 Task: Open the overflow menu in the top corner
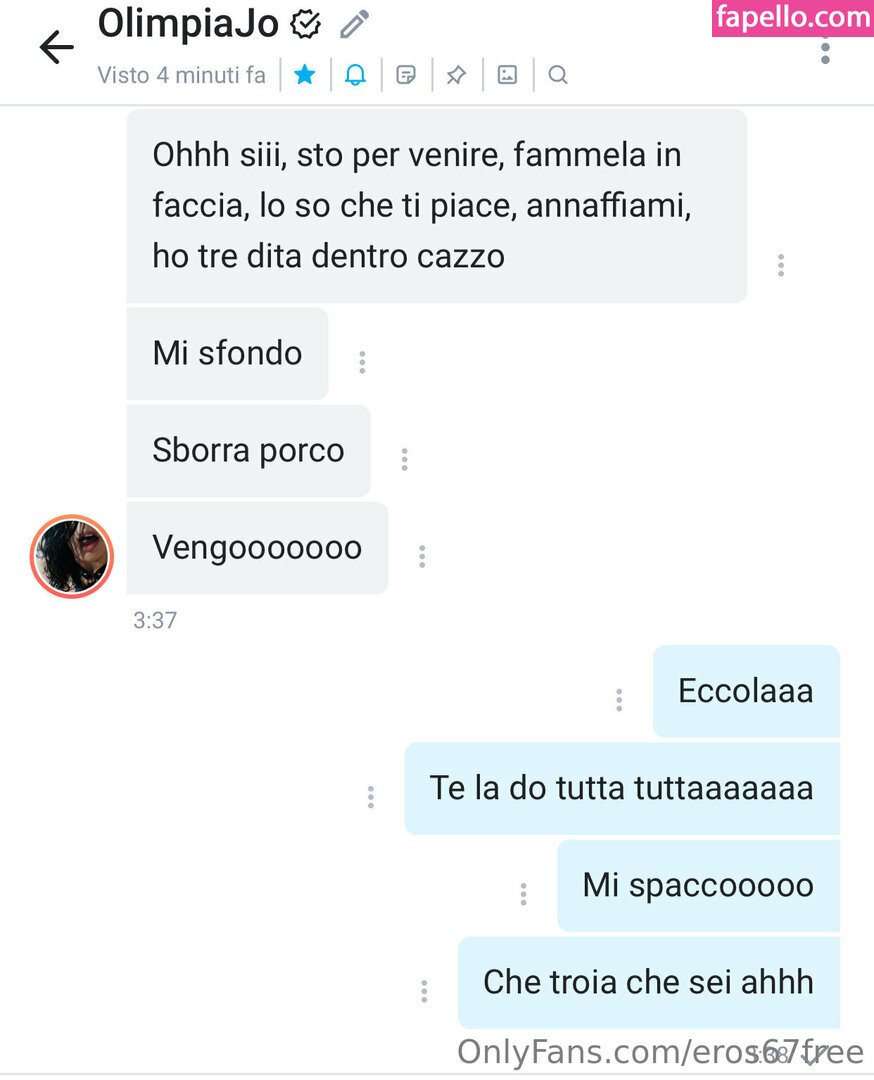pos(825,48)
